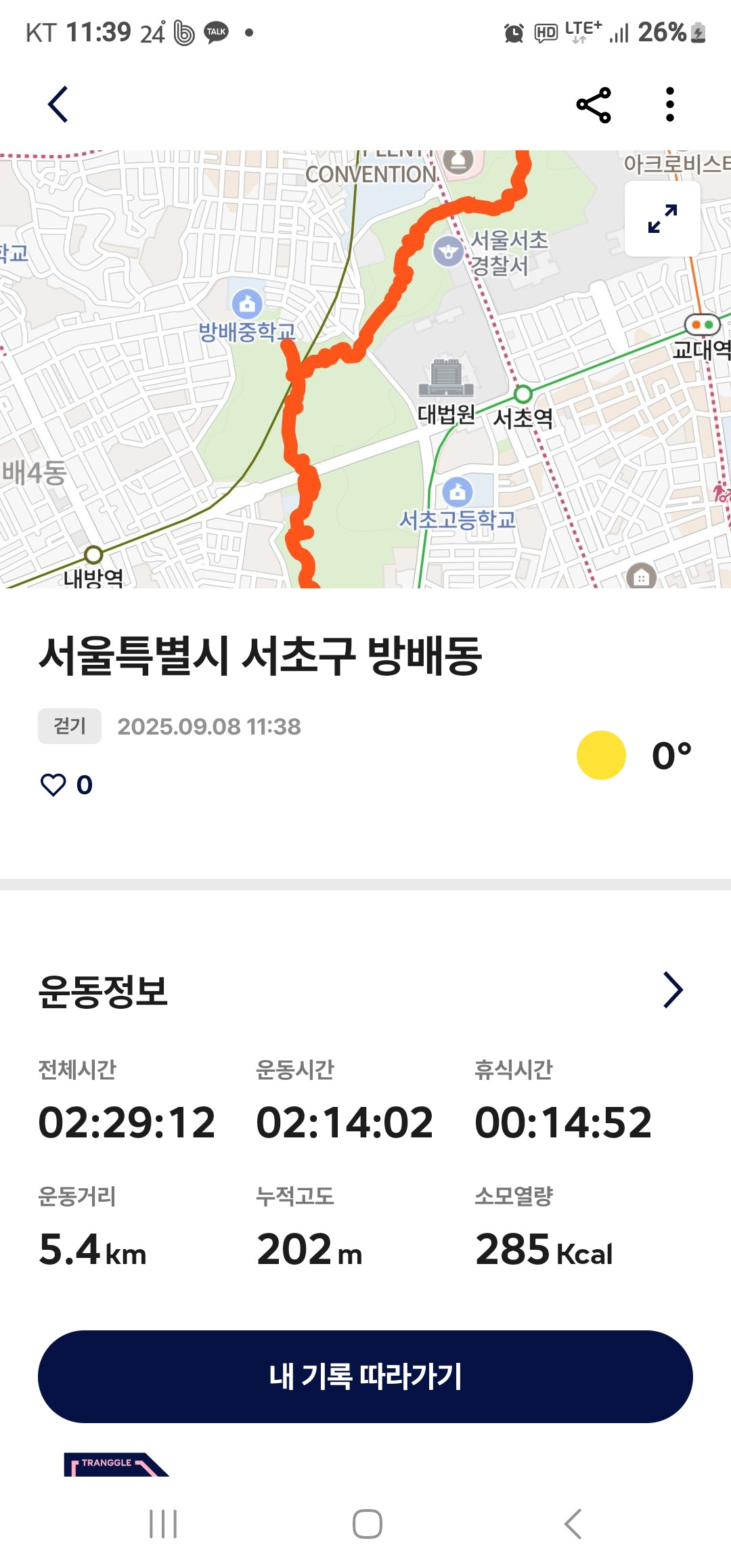Viewport: 731px width, 1568px height.
Task: Go to the phone's home screen
Action: [x=367, y=1524]
